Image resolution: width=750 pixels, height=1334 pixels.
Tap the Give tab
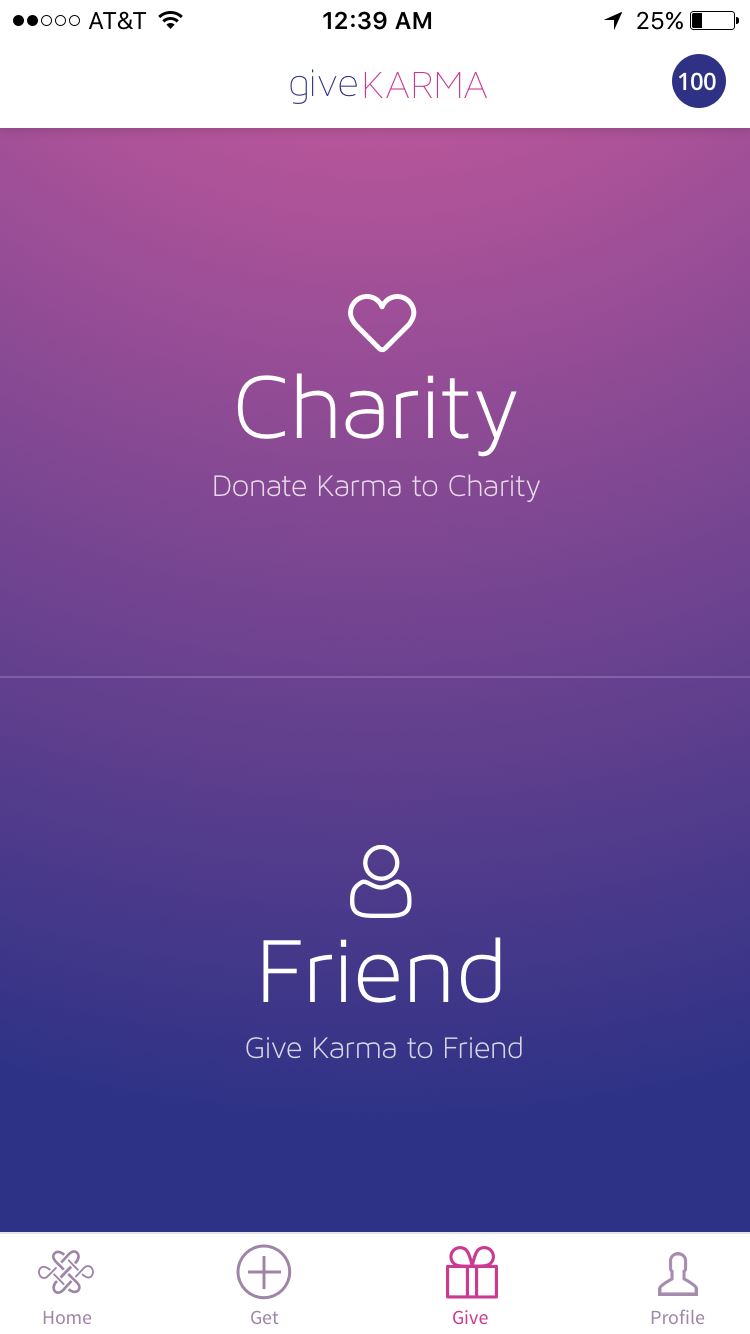click(x=471, y=1286)
